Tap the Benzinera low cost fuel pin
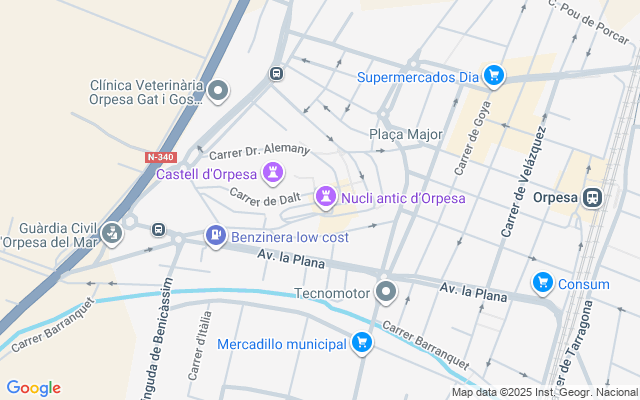The height and width of the screenshot is (400, 640). (216, 236)
